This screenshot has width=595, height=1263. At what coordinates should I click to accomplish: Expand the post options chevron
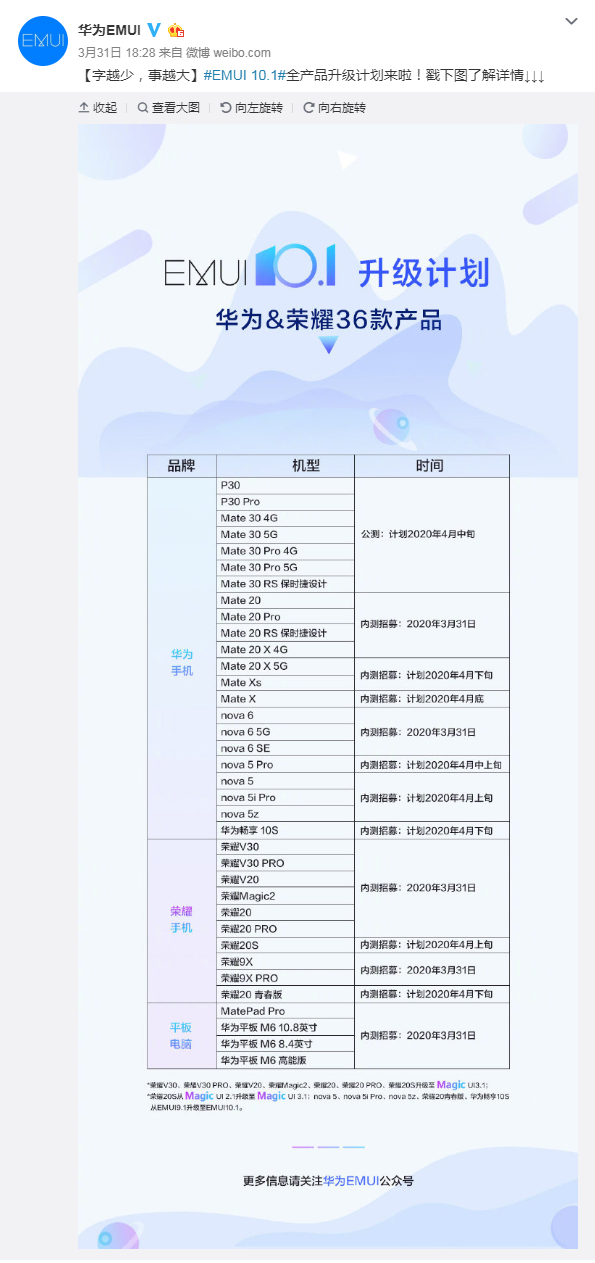point(571,21)
